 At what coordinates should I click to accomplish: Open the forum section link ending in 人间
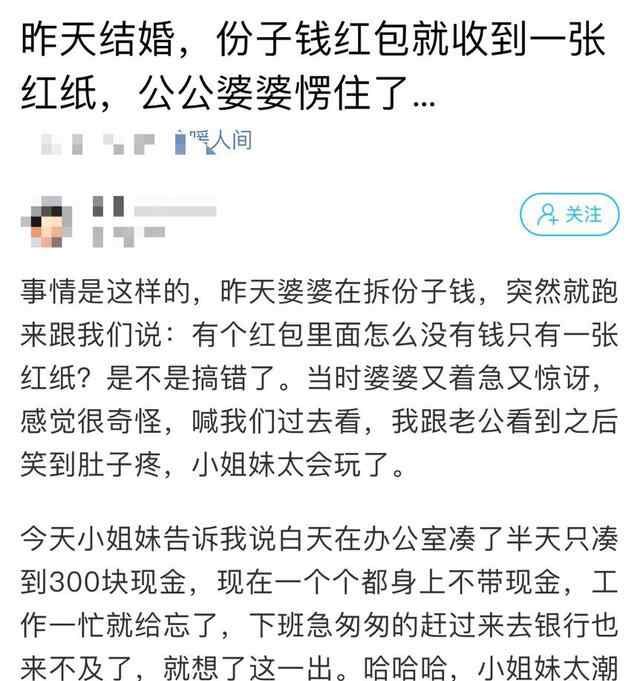(x=215, y=142)
